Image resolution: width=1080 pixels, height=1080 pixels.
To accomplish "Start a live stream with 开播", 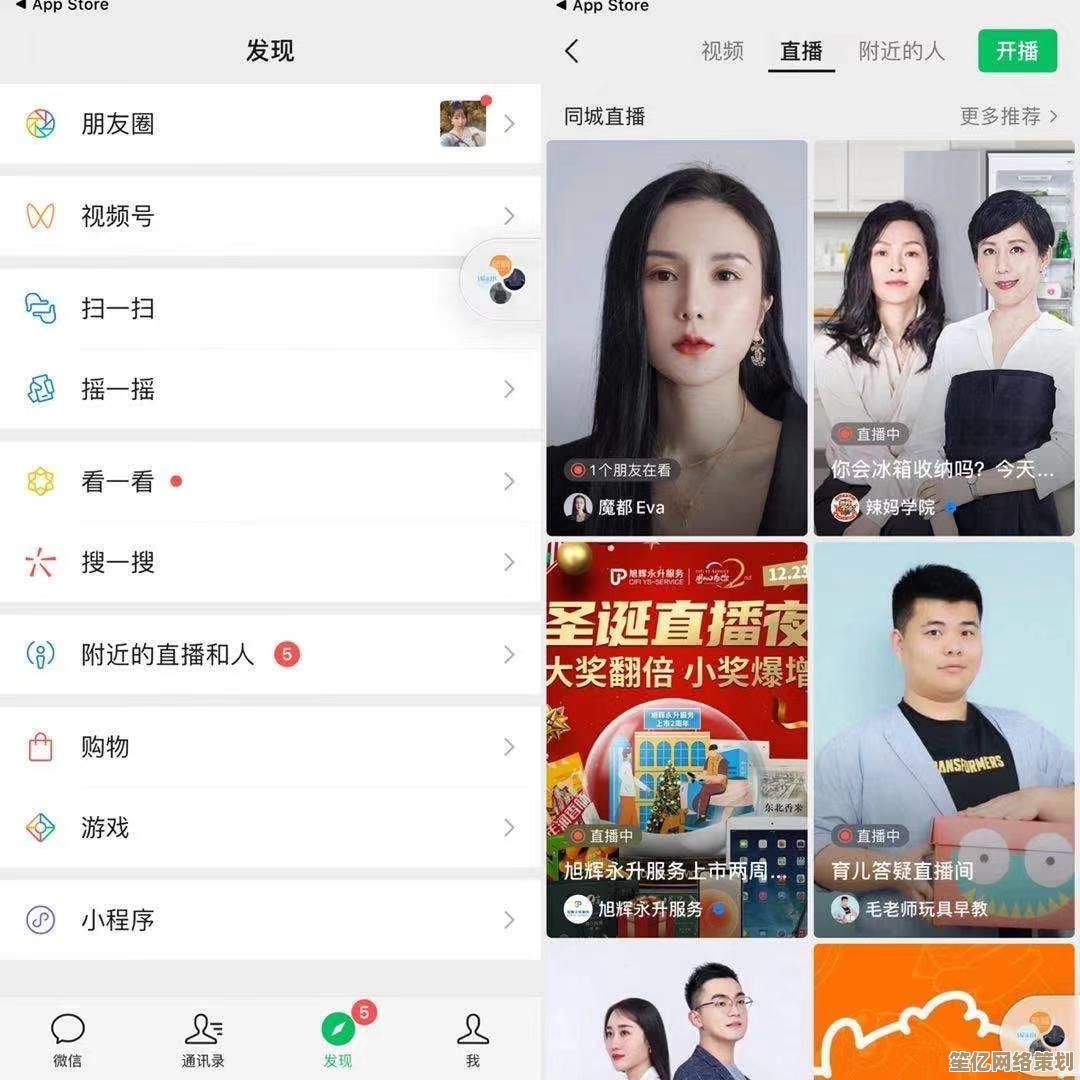I will click(1017, 51).
